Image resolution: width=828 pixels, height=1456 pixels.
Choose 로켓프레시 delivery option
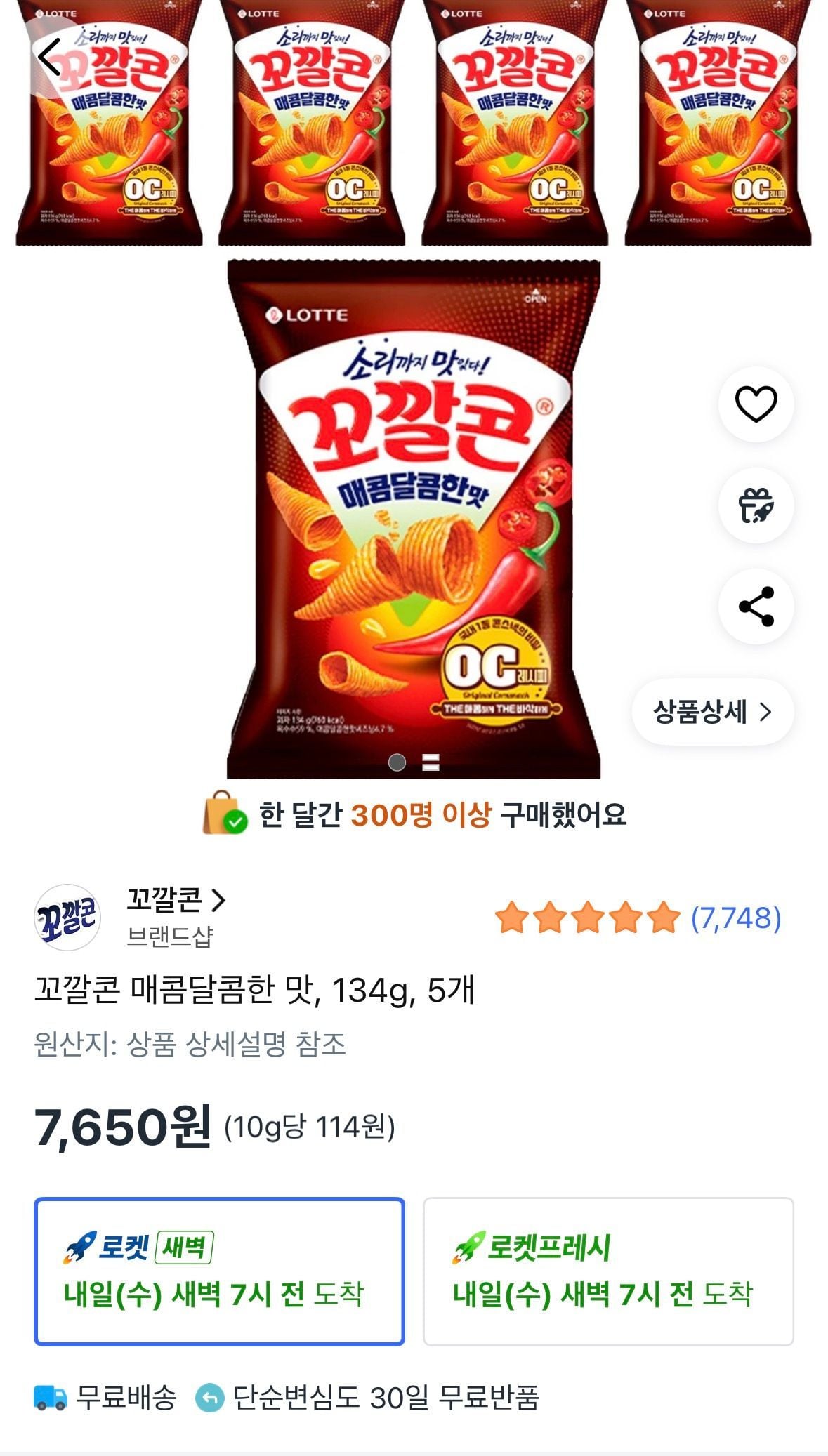tap(608, 1271)
